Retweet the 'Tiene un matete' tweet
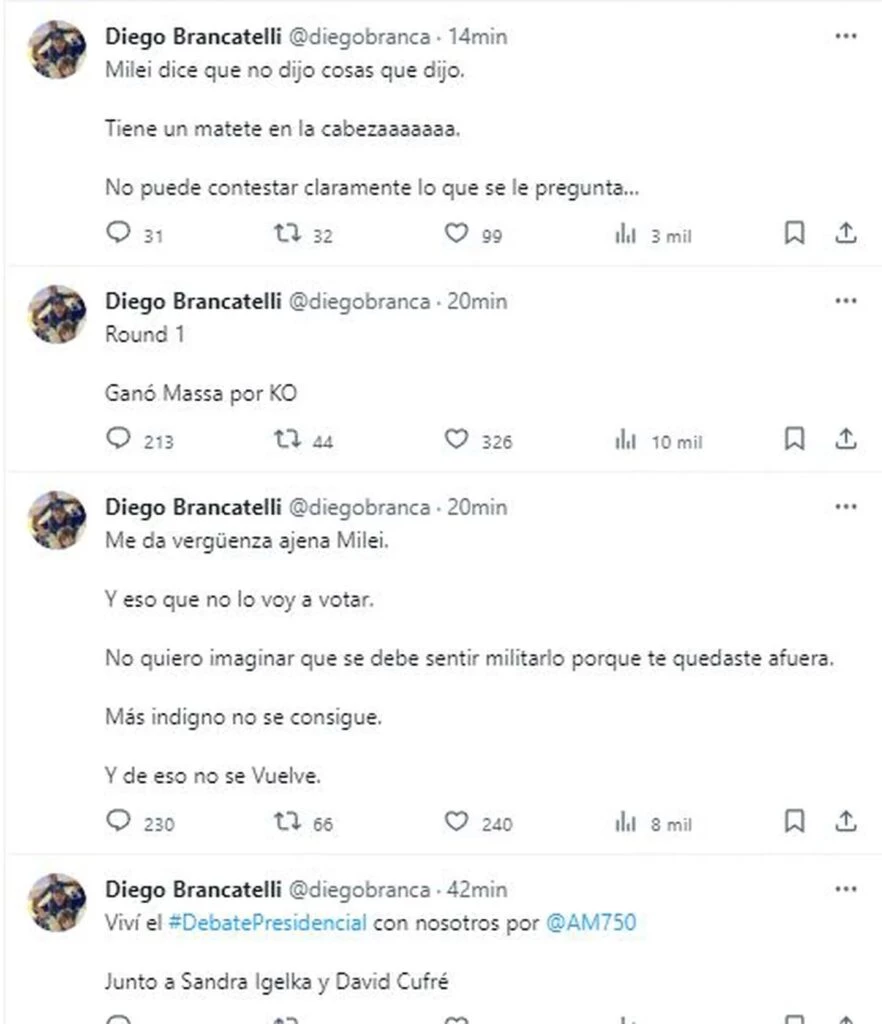882x1024 pixels. (x=286, y=233)
